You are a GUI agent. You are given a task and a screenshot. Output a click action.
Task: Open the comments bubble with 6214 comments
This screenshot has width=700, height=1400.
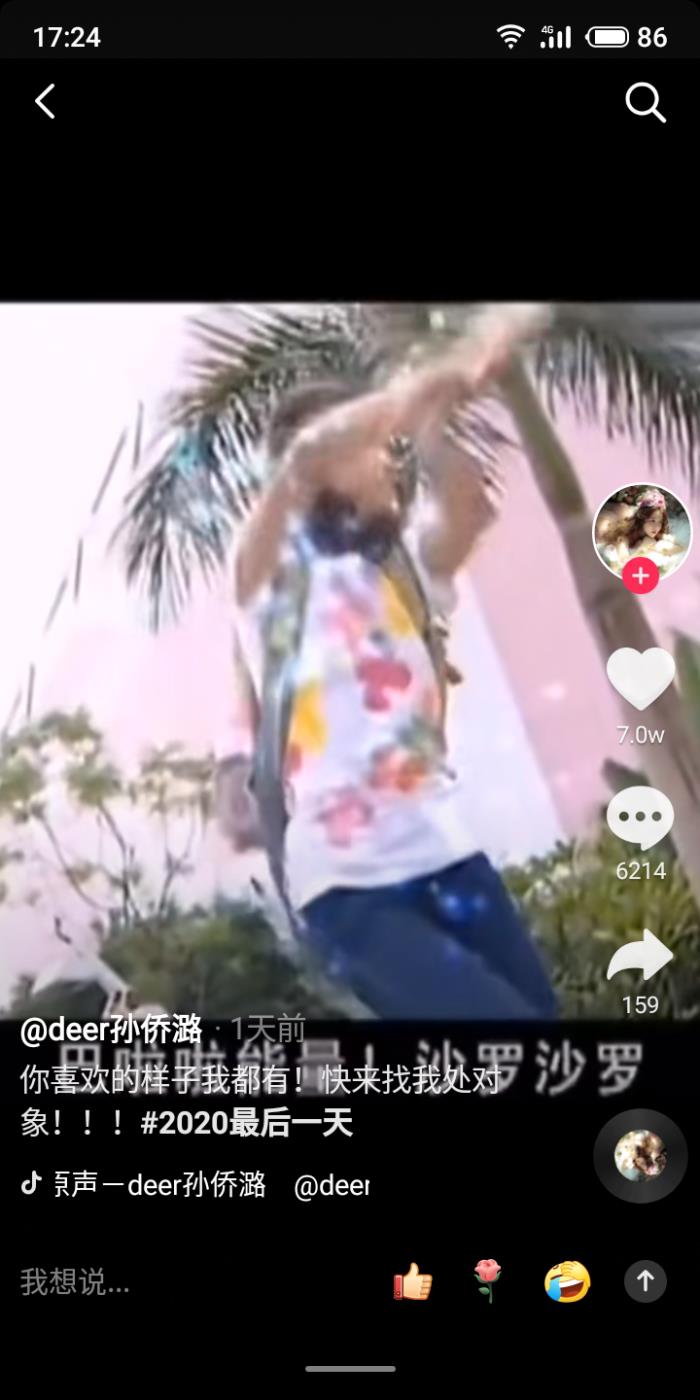(x=640, y=818)
